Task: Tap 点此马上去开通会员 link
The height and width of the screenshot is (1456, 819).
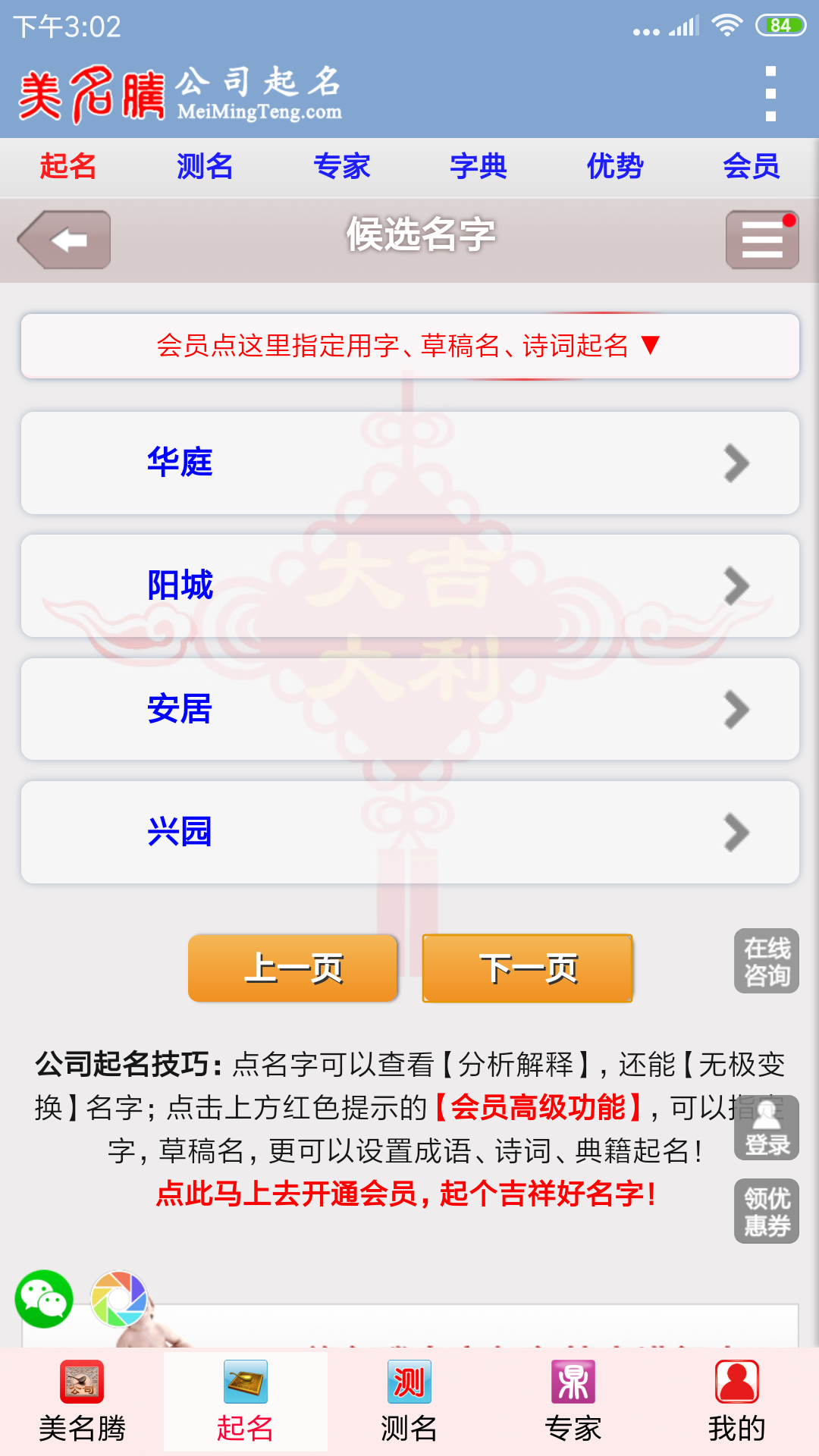Action: [406, 1194]
